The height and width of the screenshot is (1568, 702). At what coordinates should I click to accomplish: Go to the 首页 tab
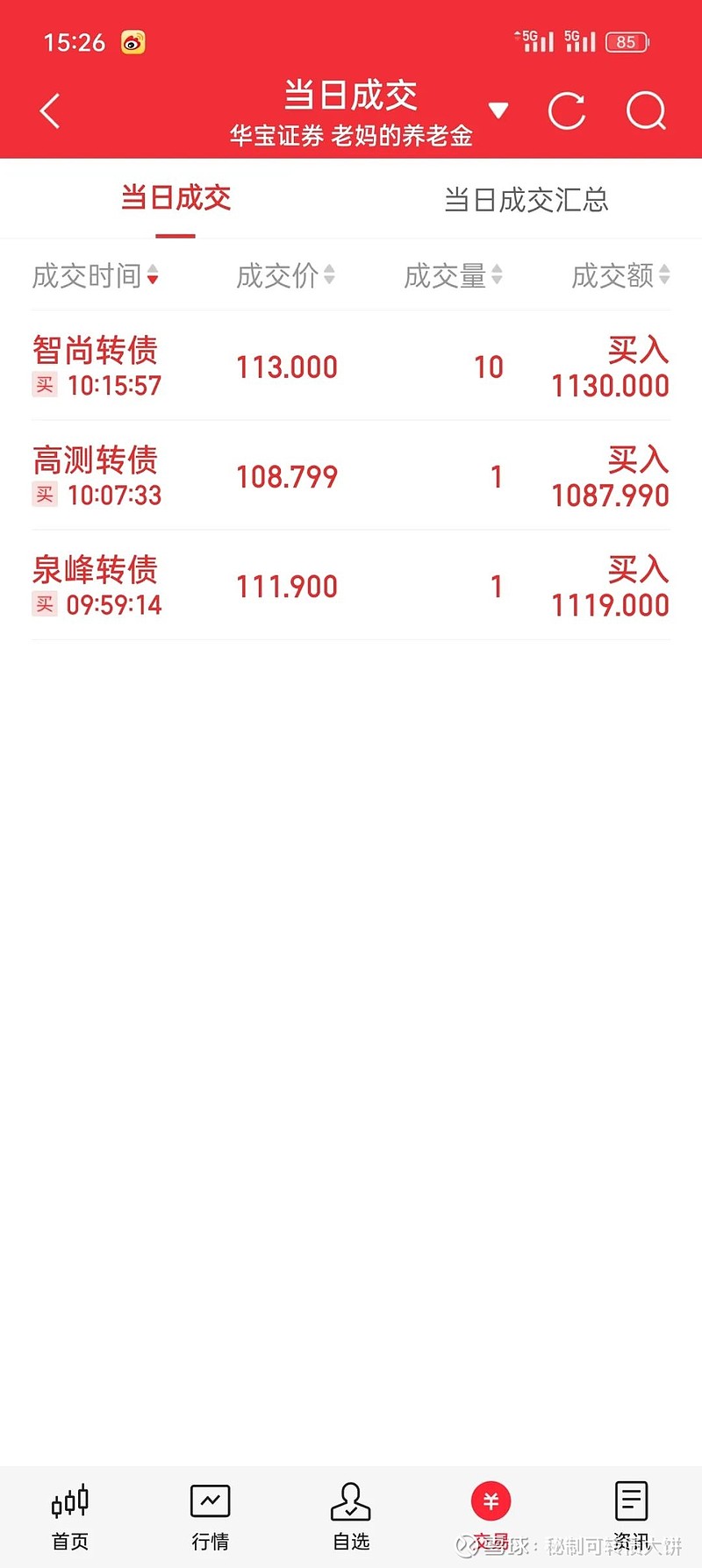coord(70,1517)
